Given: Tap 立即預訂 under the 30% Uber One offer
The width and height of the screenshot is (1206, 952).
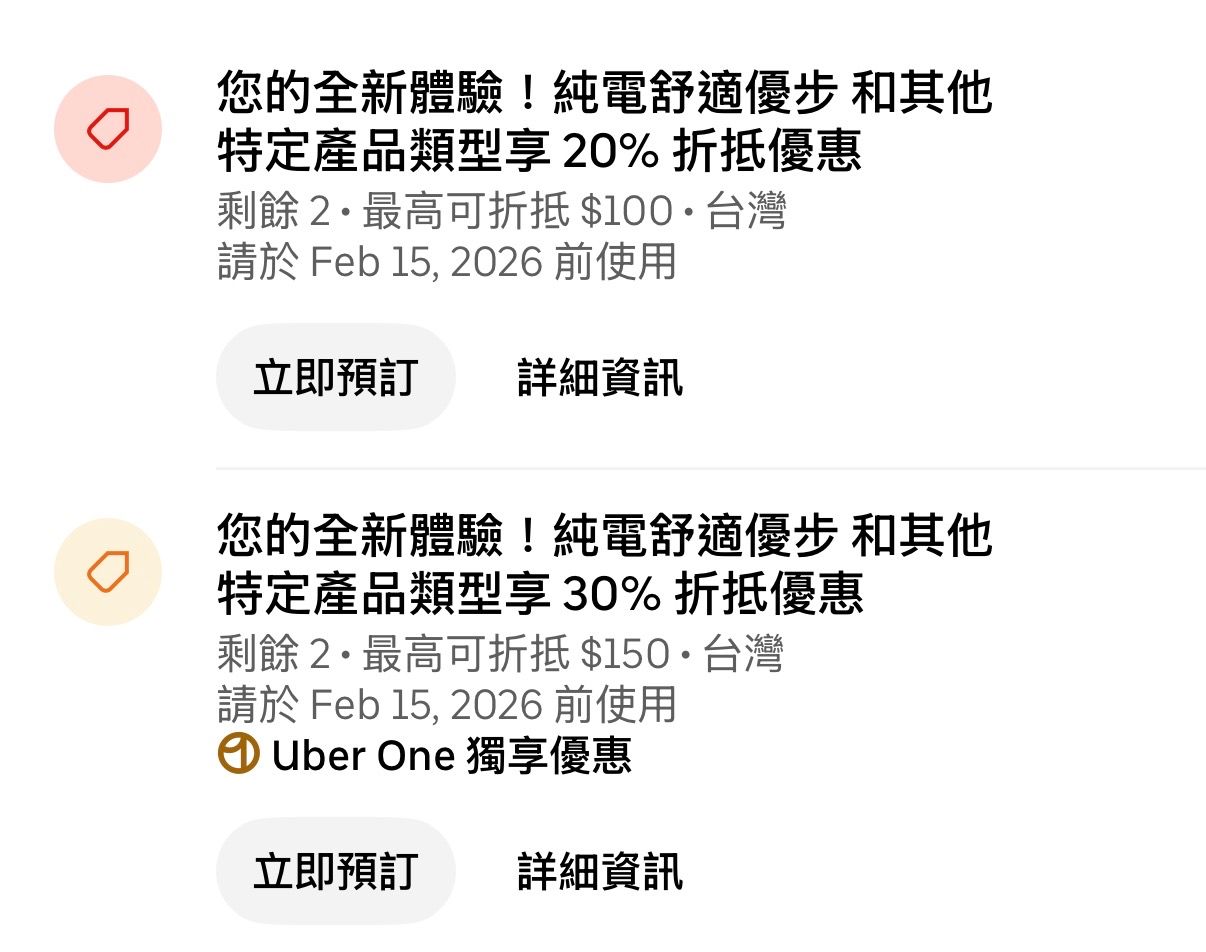Looking at the screenshot, I should click(335, 871).
